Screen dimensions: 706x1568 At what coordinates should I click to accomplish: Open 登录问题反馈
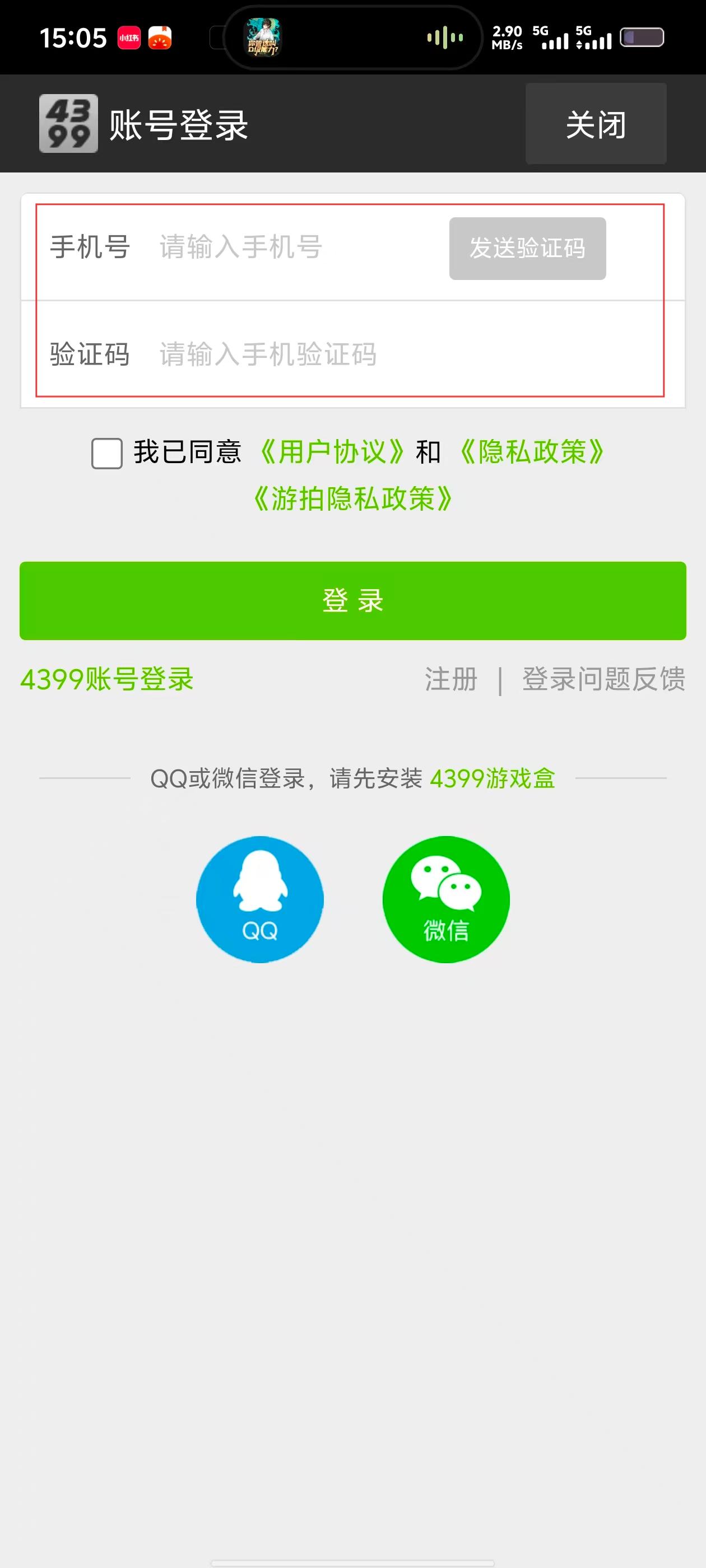point(603,679)
